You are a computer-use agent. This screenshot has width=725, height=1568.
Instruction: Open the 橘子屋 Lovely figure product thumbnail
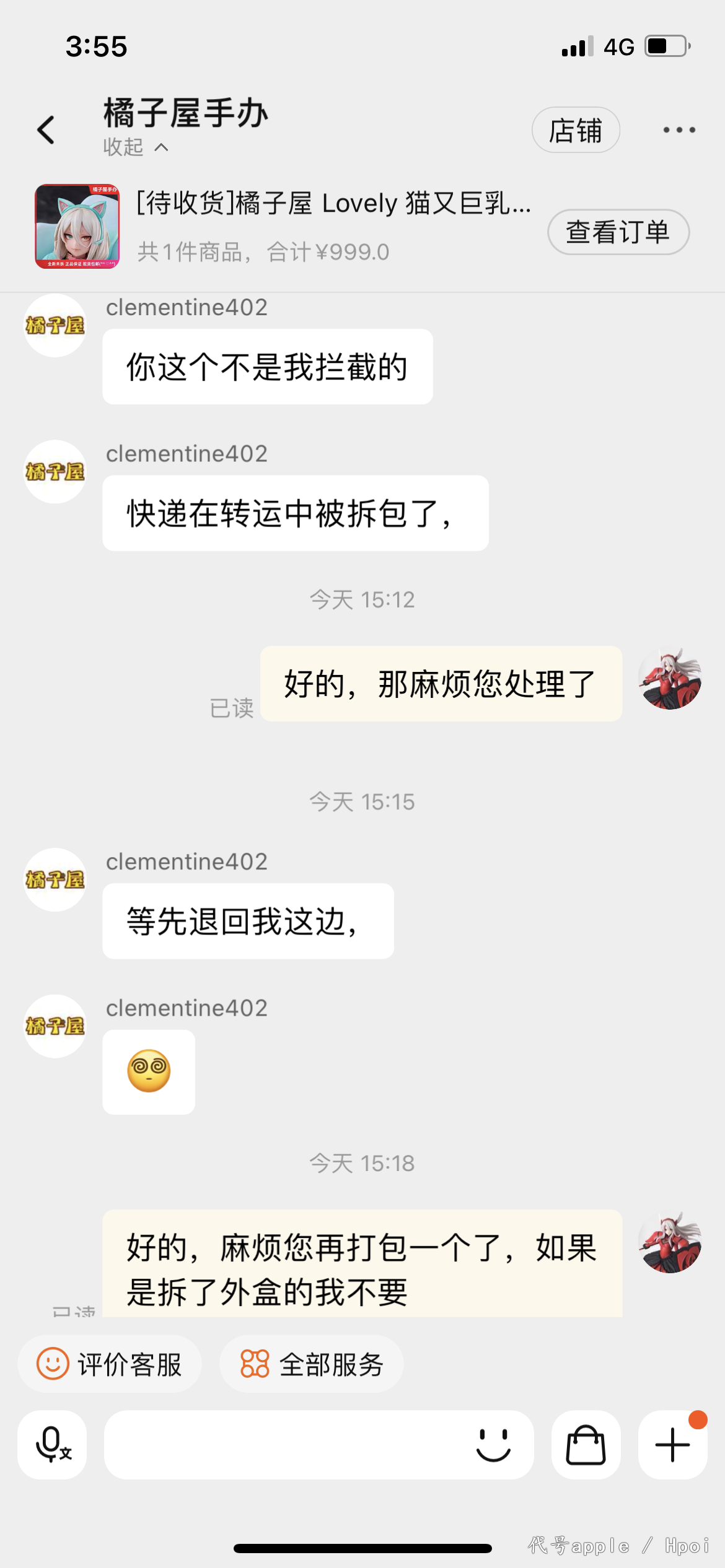point(77,226)
